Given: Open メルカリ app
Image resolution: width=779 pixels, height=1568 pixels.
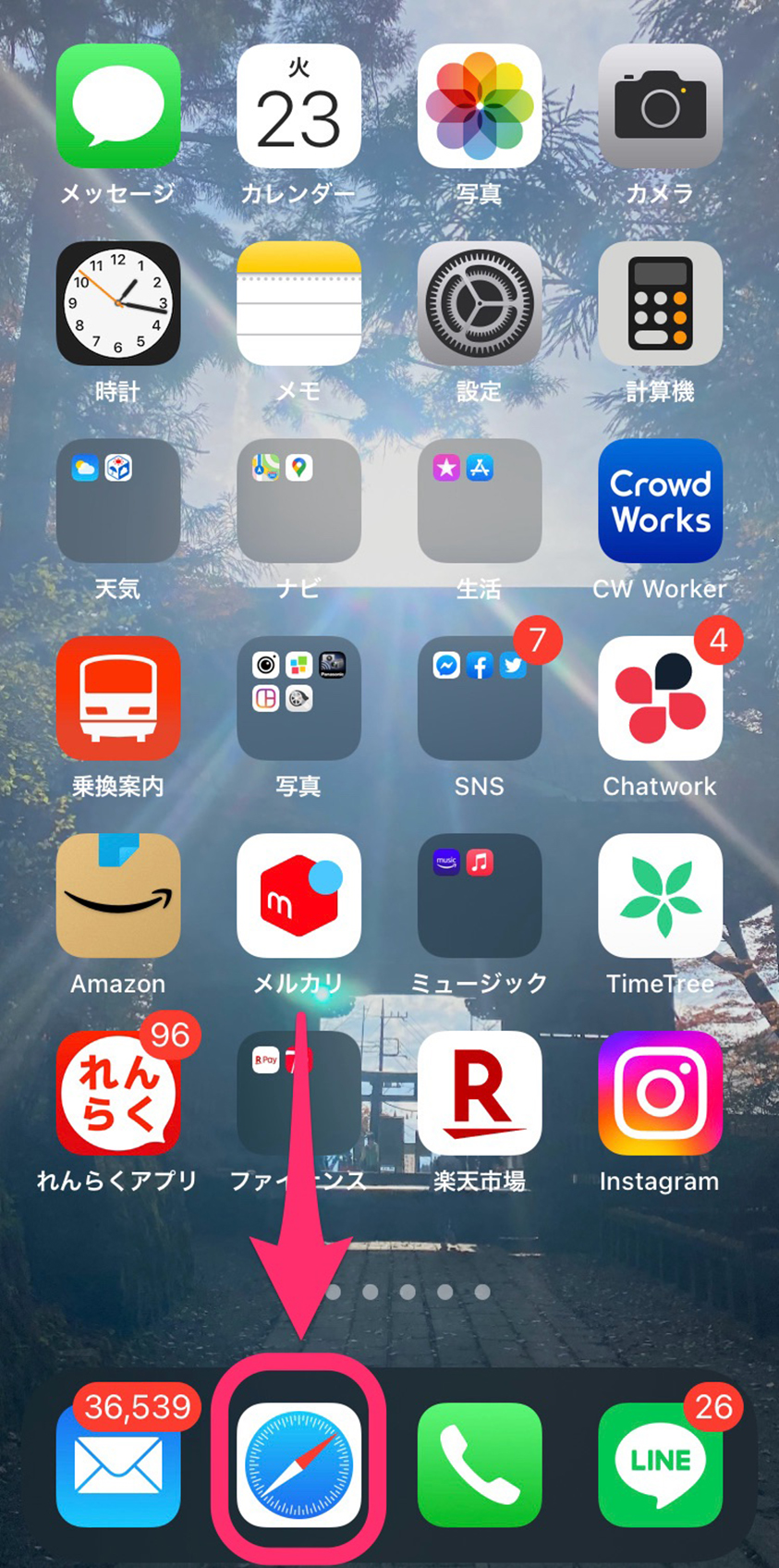Looking at the screenshot, I should [298, 895].
